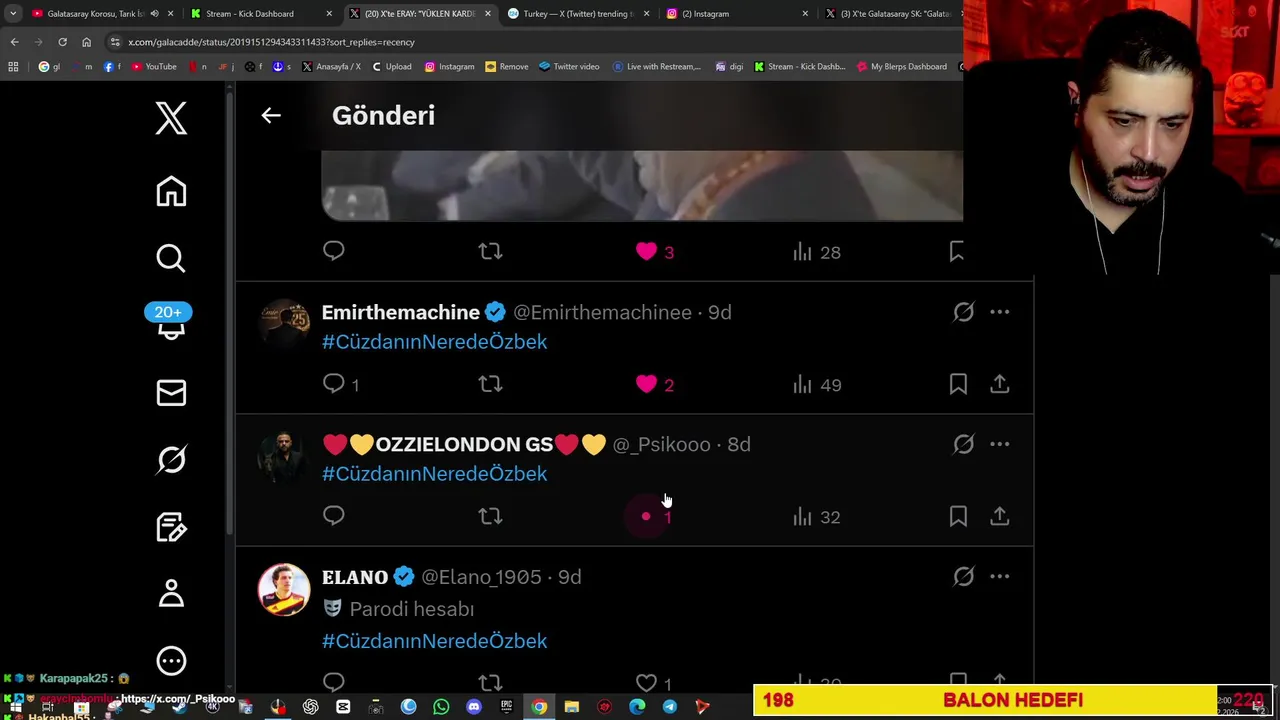Repost OZZIELONDON GS's post
This screenshot has height=720, width=1280.
click(490, 517)
